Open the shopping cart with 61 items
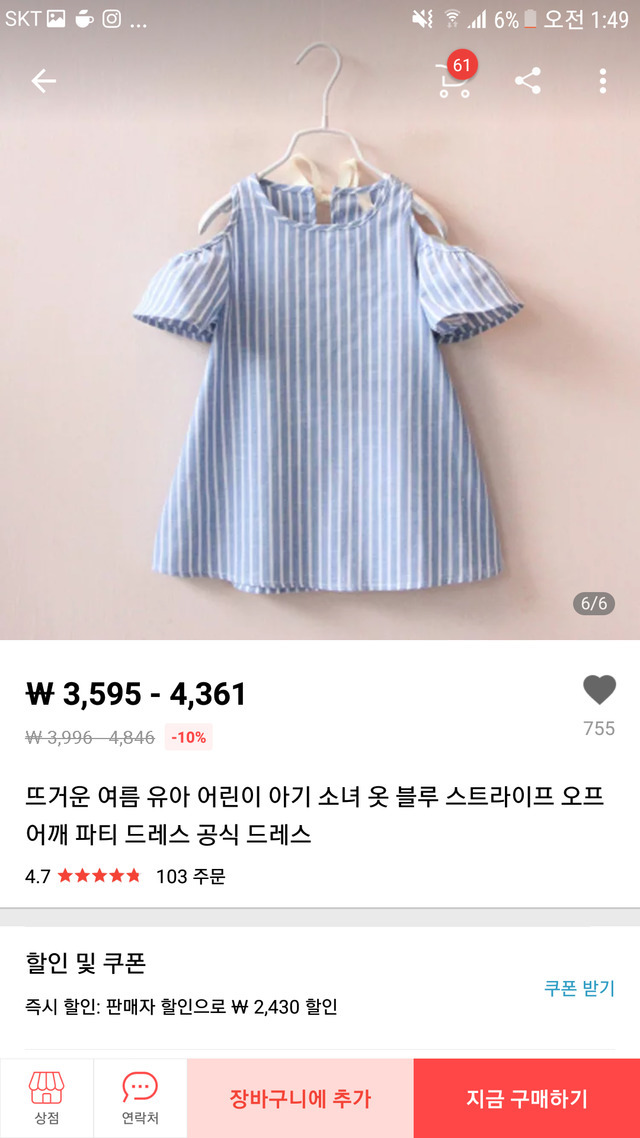 click(x=454, y=80)
